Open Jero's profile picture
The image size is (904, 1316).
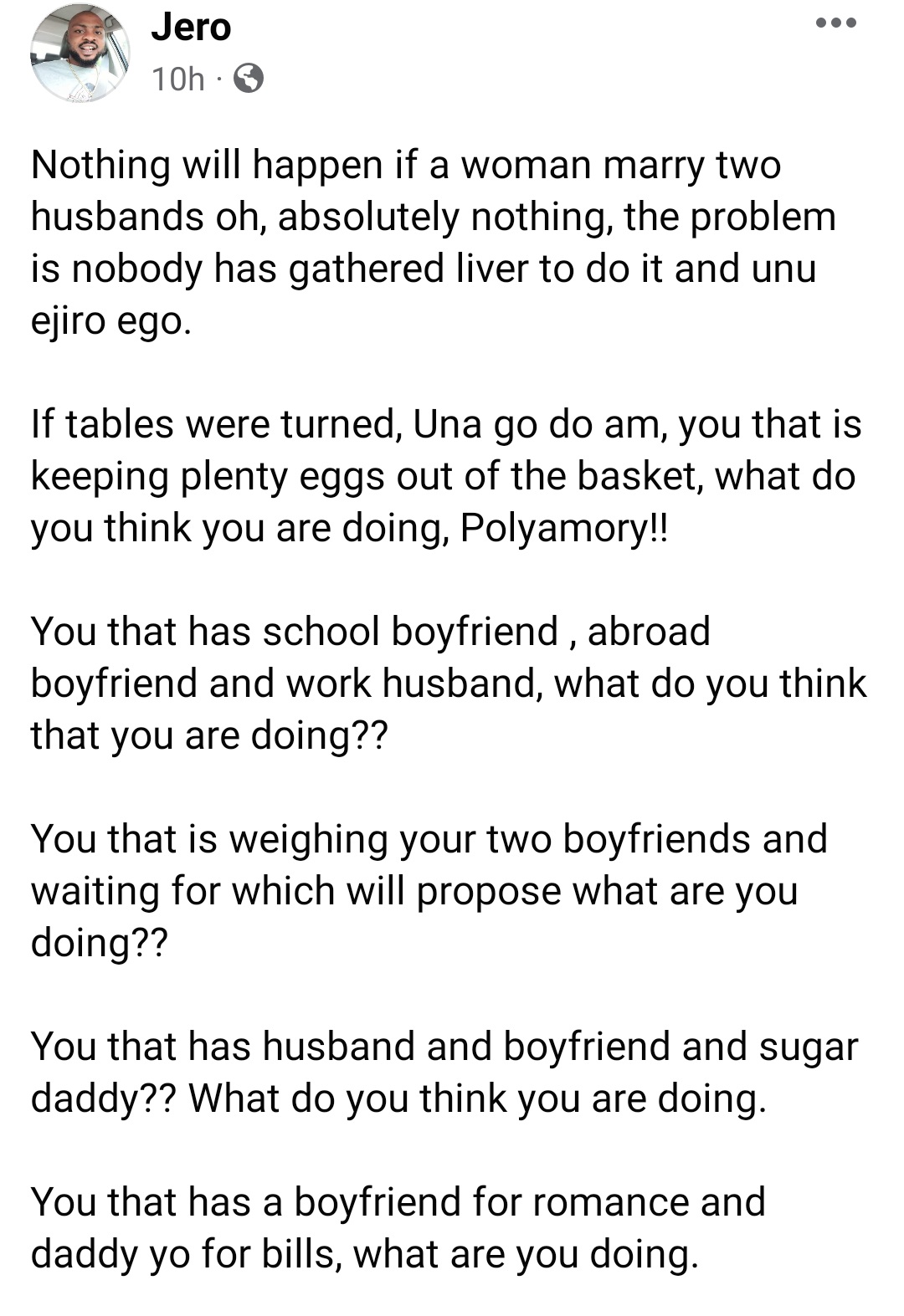pos(80,53)
